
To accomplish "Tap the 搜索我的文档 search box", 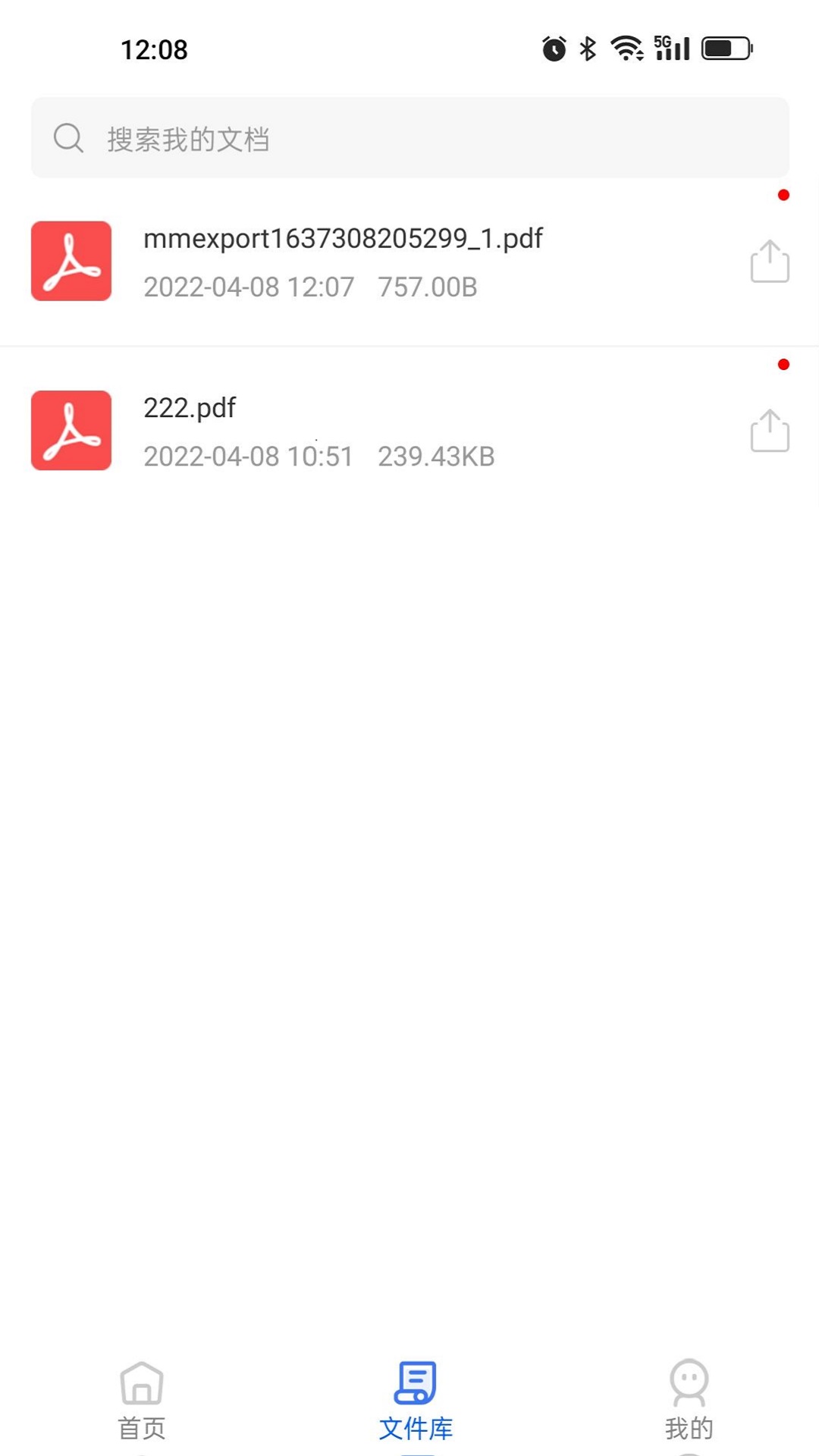I will (409, 138).
